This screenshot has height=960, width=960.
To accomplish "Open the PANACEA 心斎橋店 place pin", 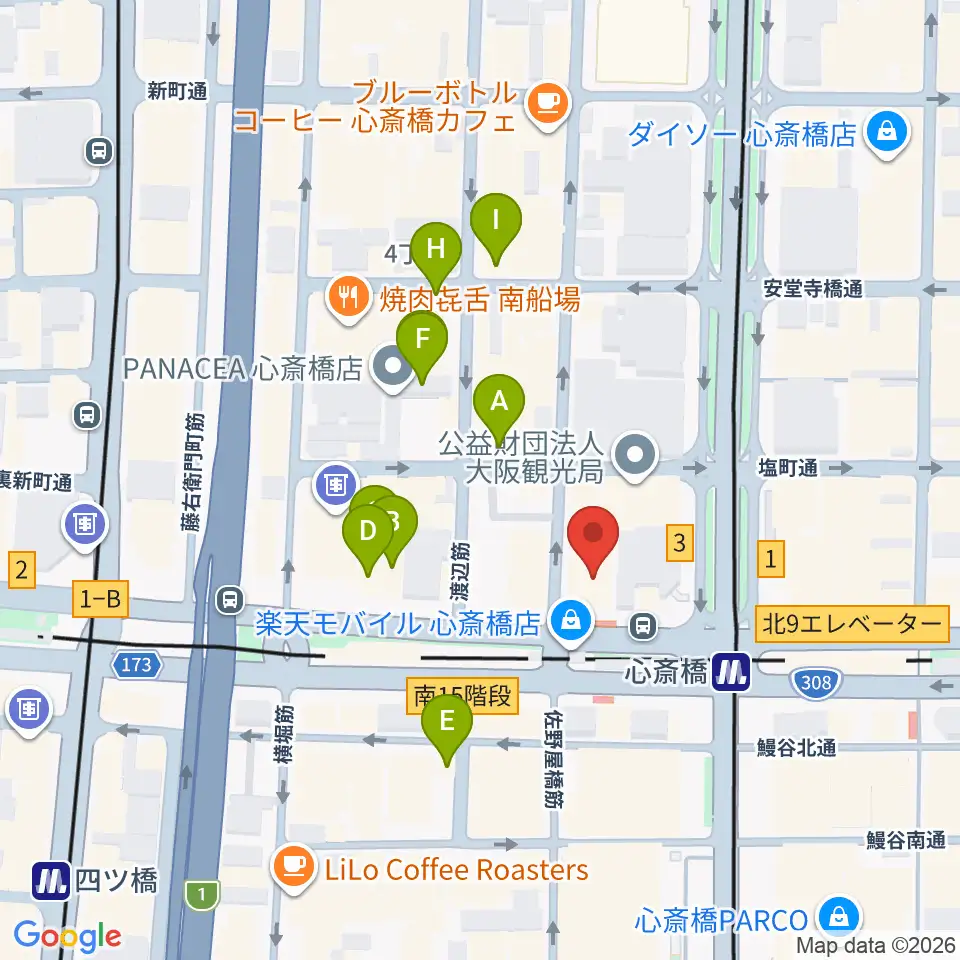I will tap(393, 369).
